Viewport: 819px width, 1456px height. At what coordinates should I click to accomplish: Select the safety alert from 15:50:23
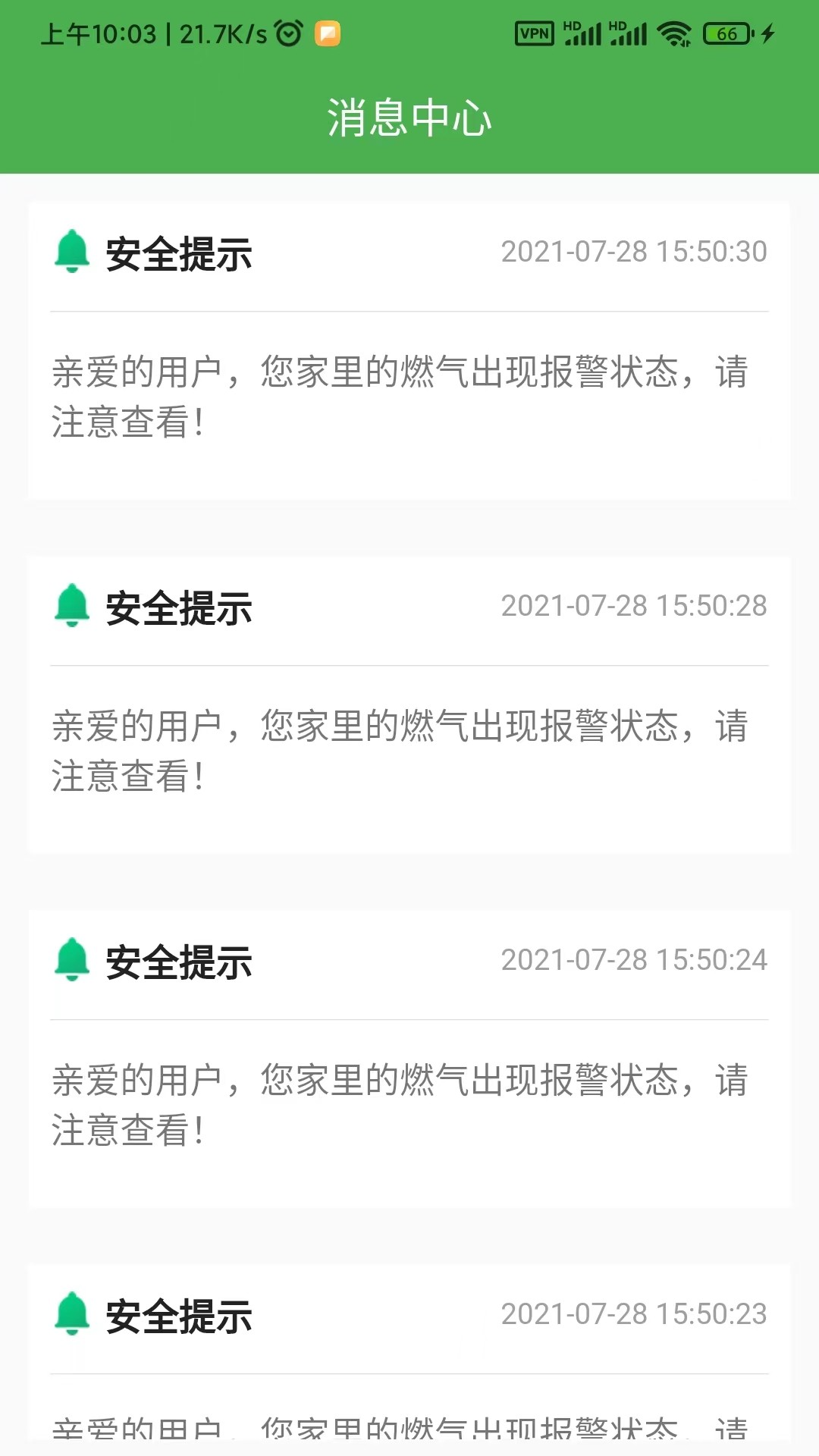coord(409,1350)
